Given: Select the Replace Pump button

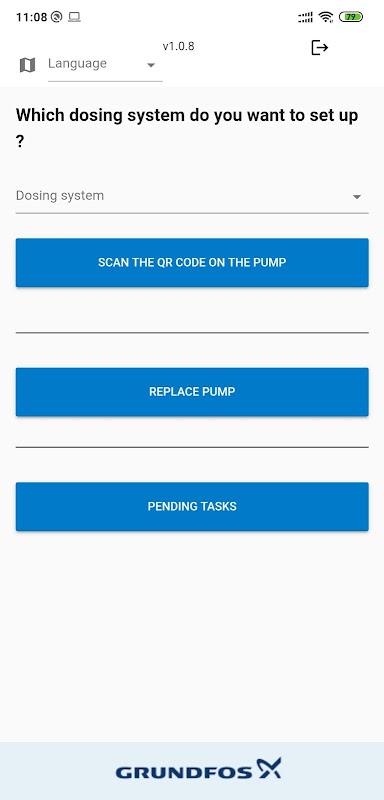Looking at the screenshot, I should click(x=192, y=392).
